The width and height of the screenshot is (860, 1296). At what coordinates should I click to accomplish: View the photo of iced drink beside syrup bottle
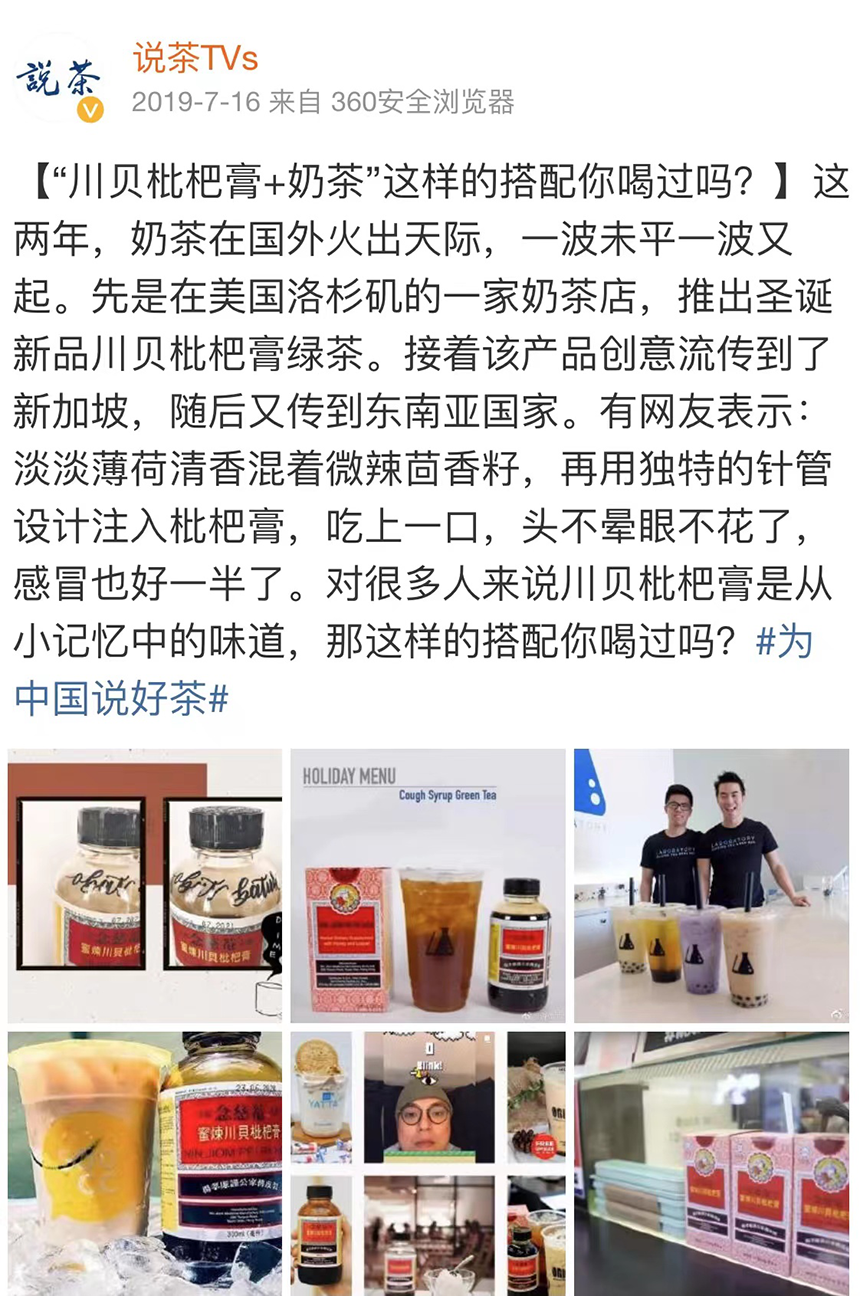click(145, 1164)
